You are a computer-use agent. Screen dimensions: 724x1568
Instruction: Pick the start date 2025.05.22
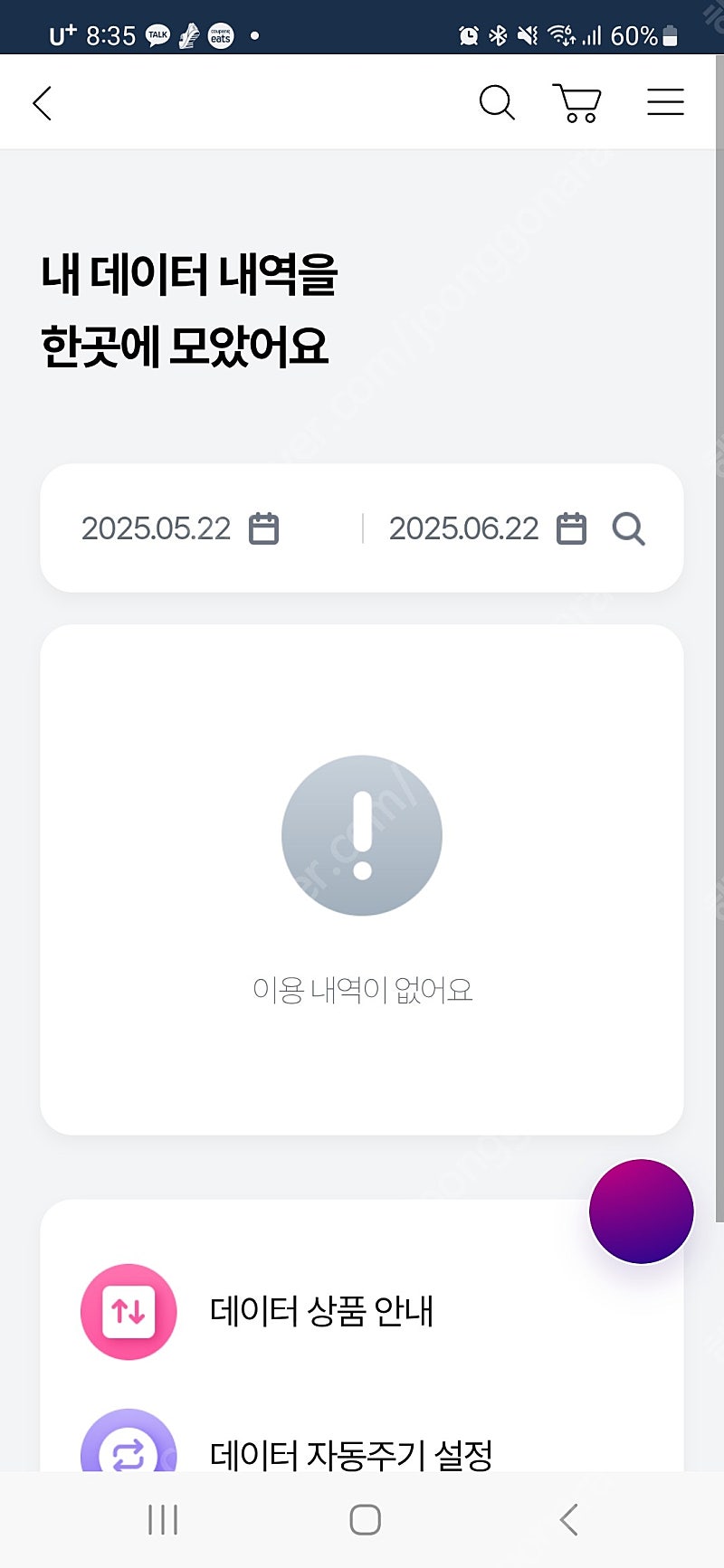[180, 528]
